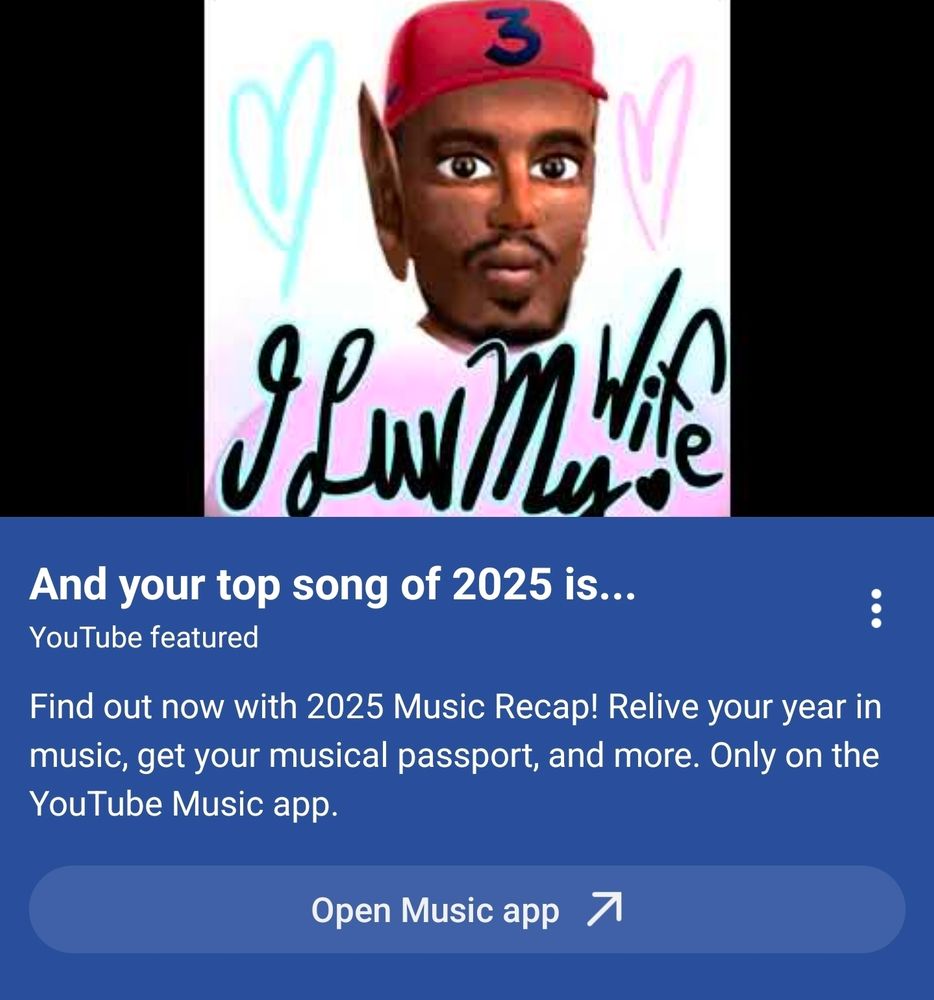The image size is (934, 1000).
Task: Open the three-dot overflow menu
Action: [x=876, y=608]
